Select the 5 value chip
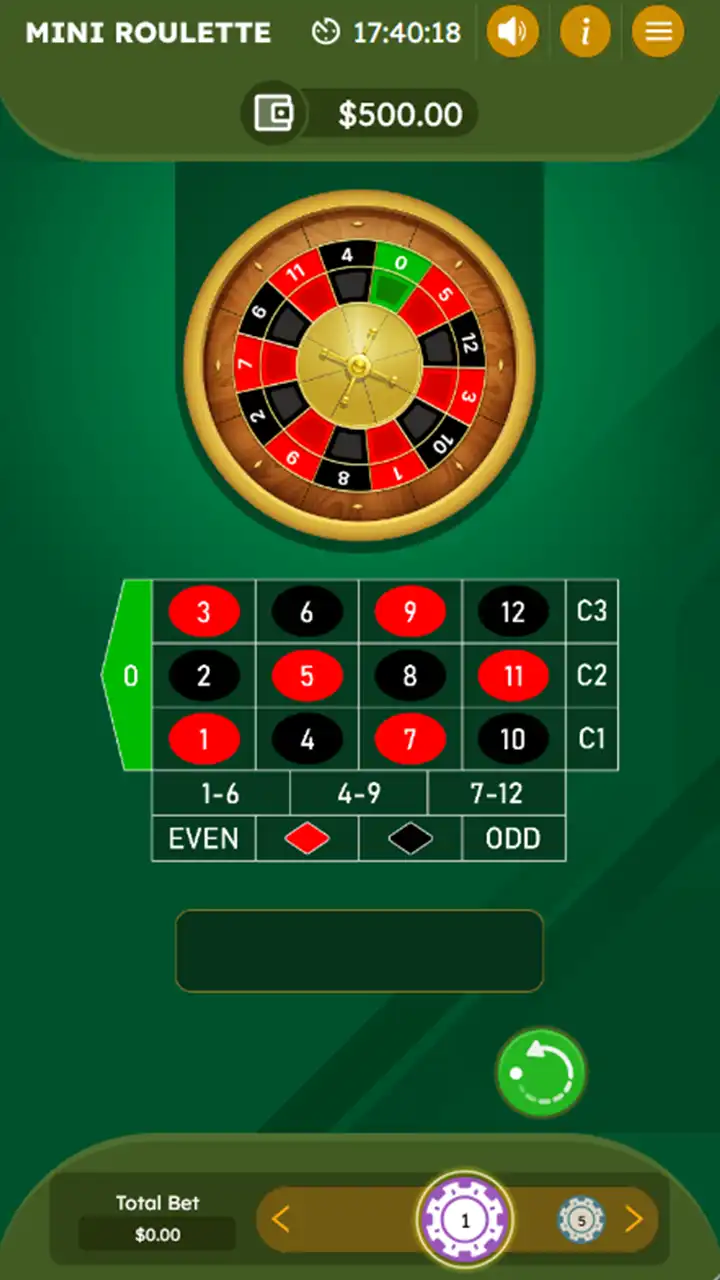The height and width of the screenshot is (1280, 720). pyautogui.click(x=582, y=1220)
